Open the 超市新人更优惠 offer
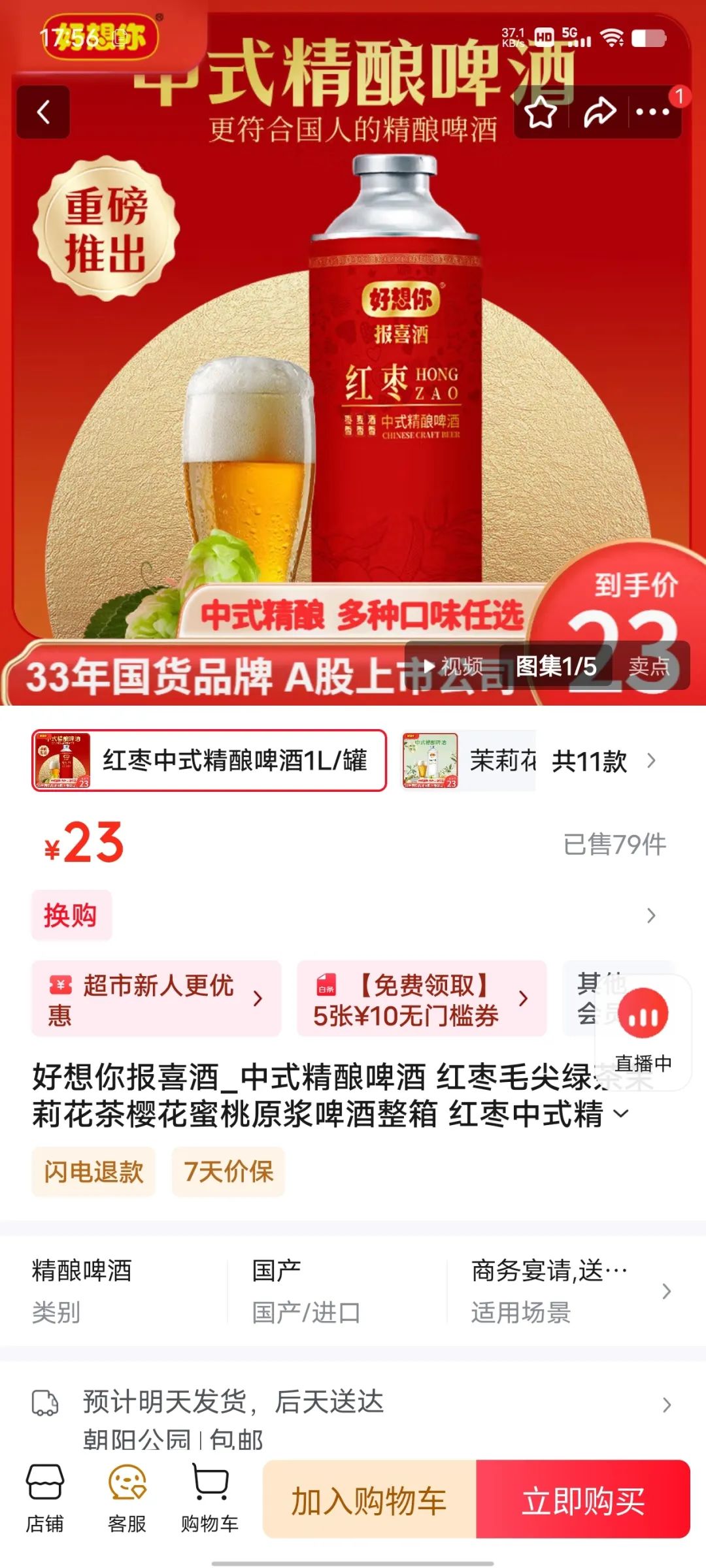 coord(157,999)
